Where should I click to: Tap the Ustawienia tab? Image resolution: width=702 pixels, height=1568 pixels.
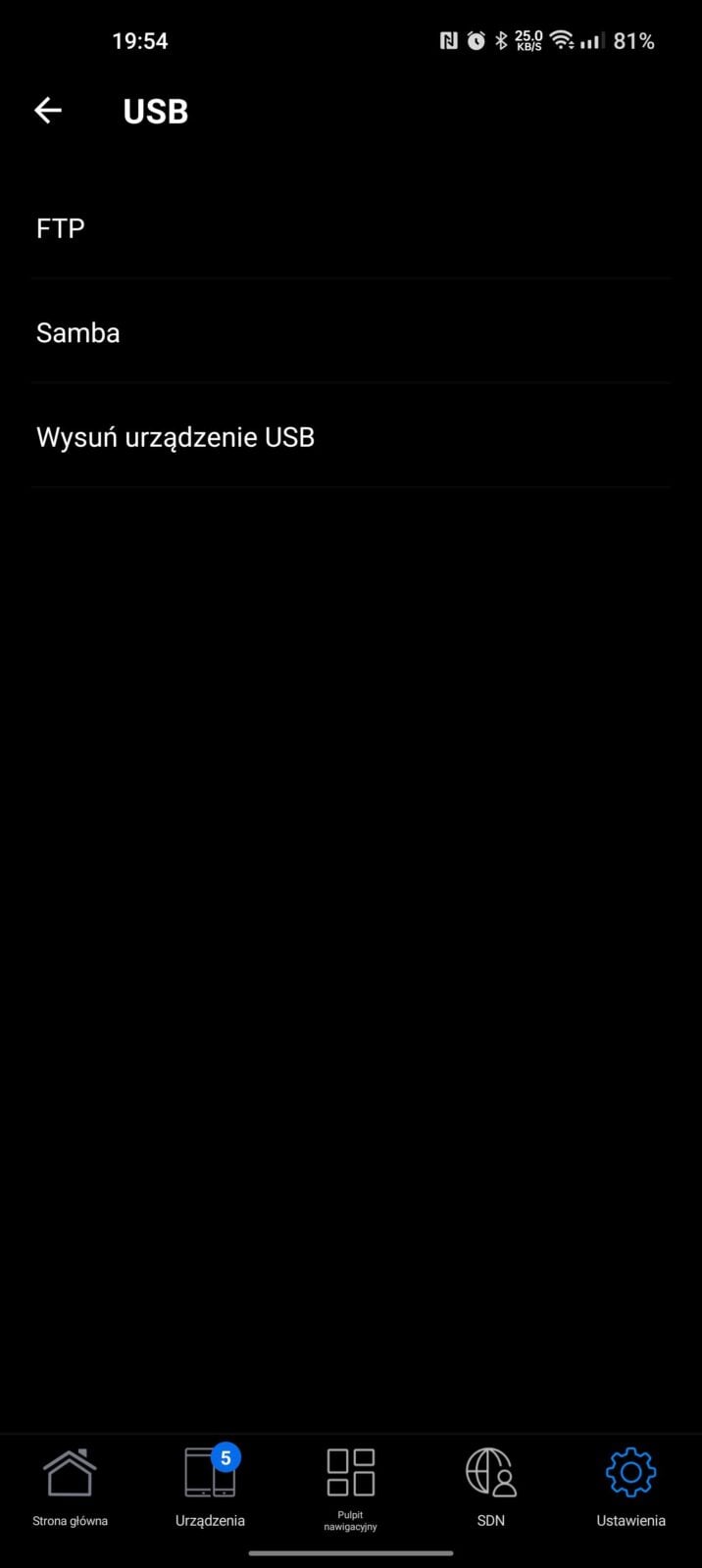(631, 1488)
